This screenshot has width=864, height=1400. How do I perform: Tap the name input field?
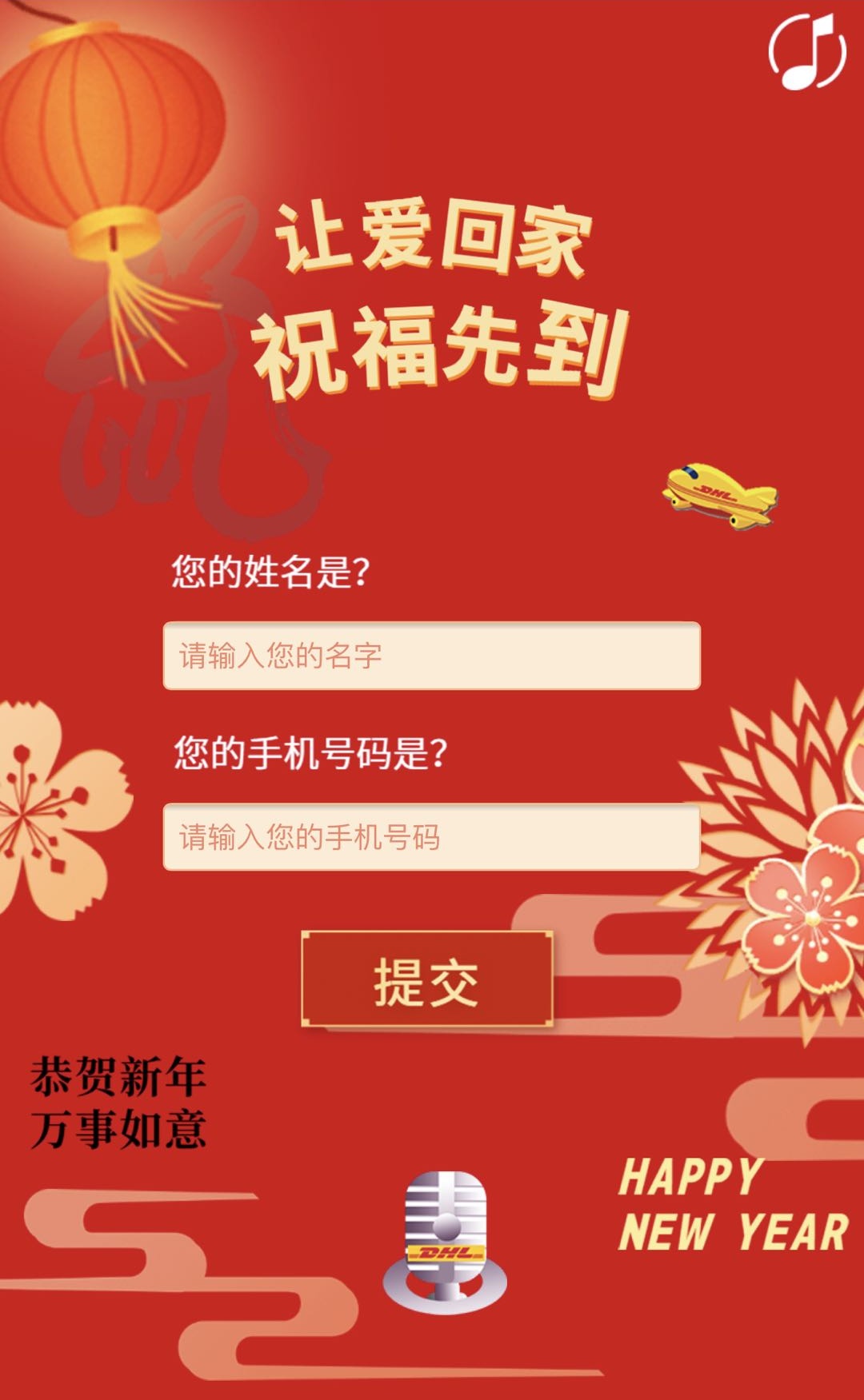point(431,656)
